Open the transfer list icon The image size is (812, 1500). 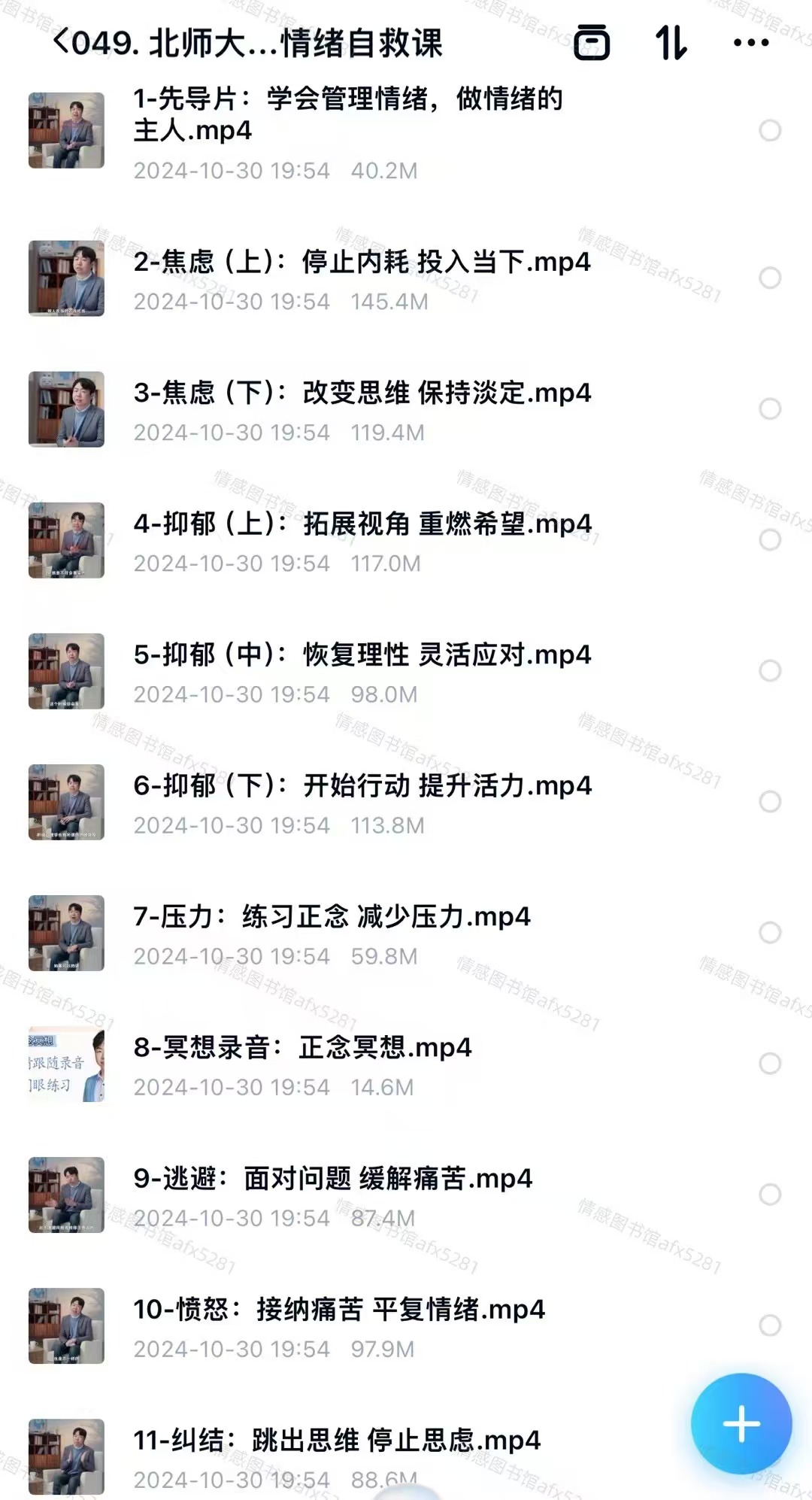pos(592,42)
